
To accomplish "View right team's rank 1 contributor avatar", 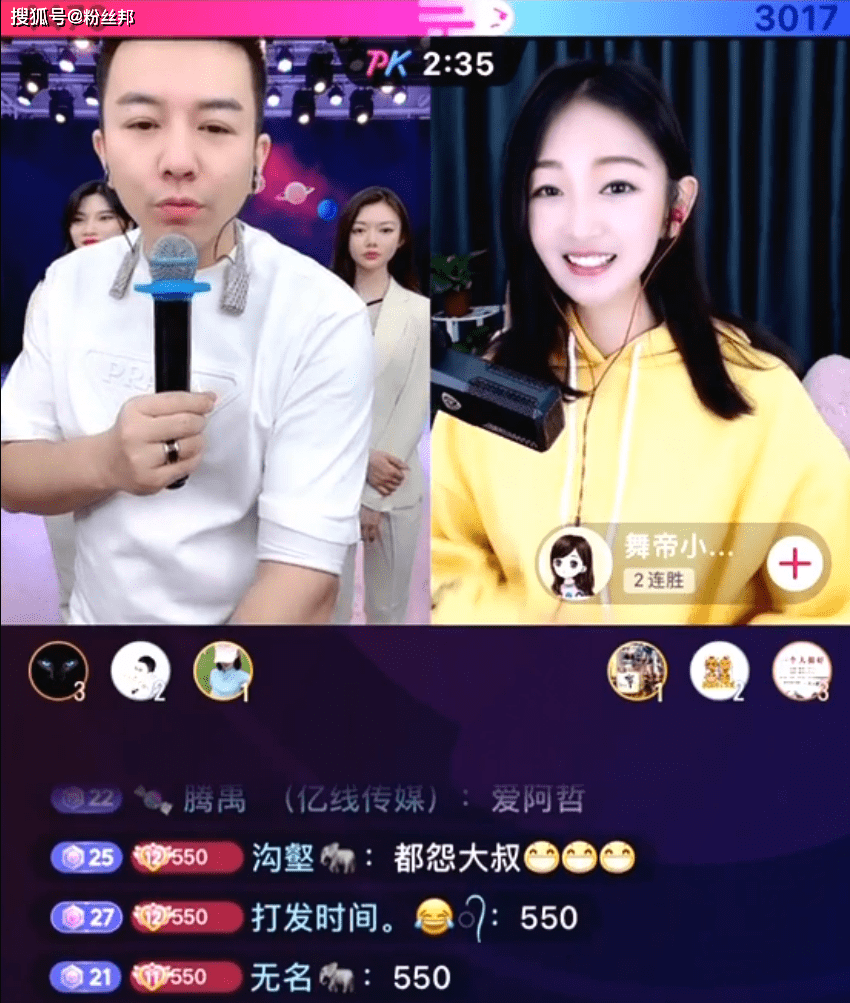I will click(x=637, y=671).
